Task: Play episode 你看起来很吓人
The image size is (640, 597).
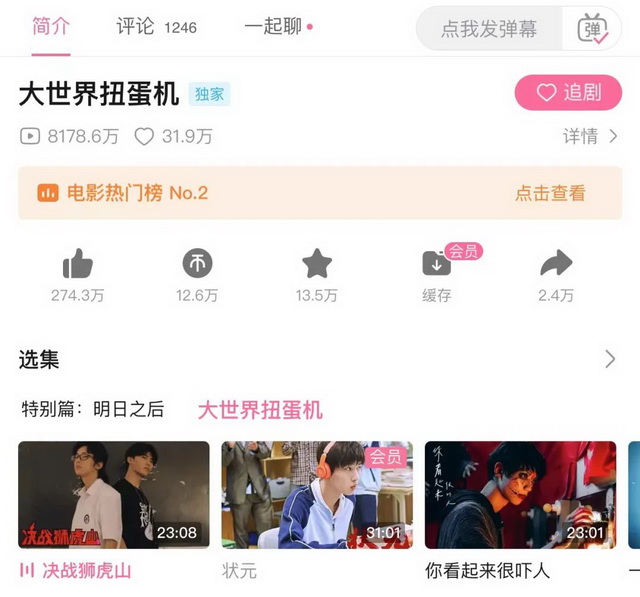Action: 520,495
